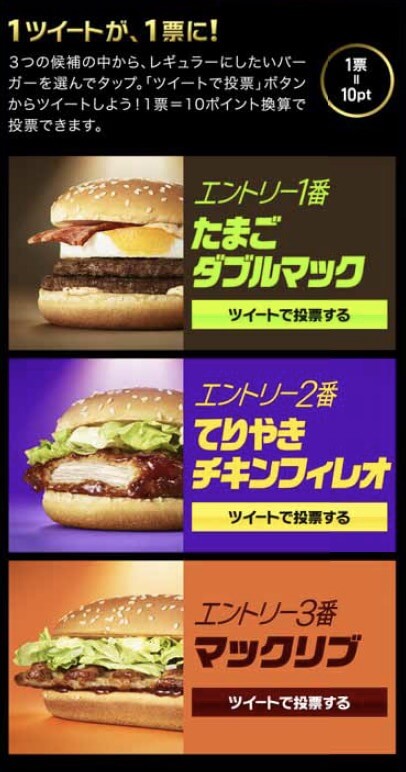Select the たまごダブルマック burger image

96,253
